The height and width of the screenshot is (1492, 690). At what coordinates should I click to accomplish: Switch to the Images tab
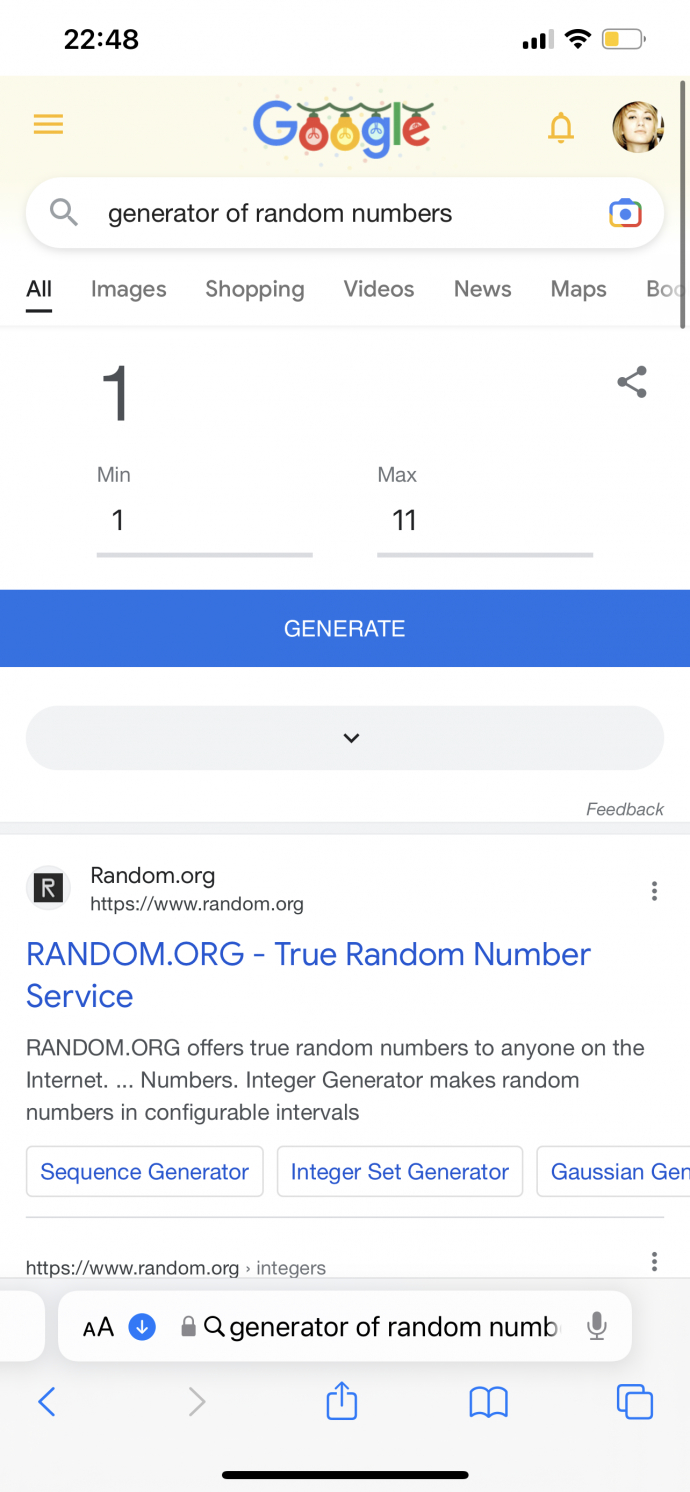129,289
